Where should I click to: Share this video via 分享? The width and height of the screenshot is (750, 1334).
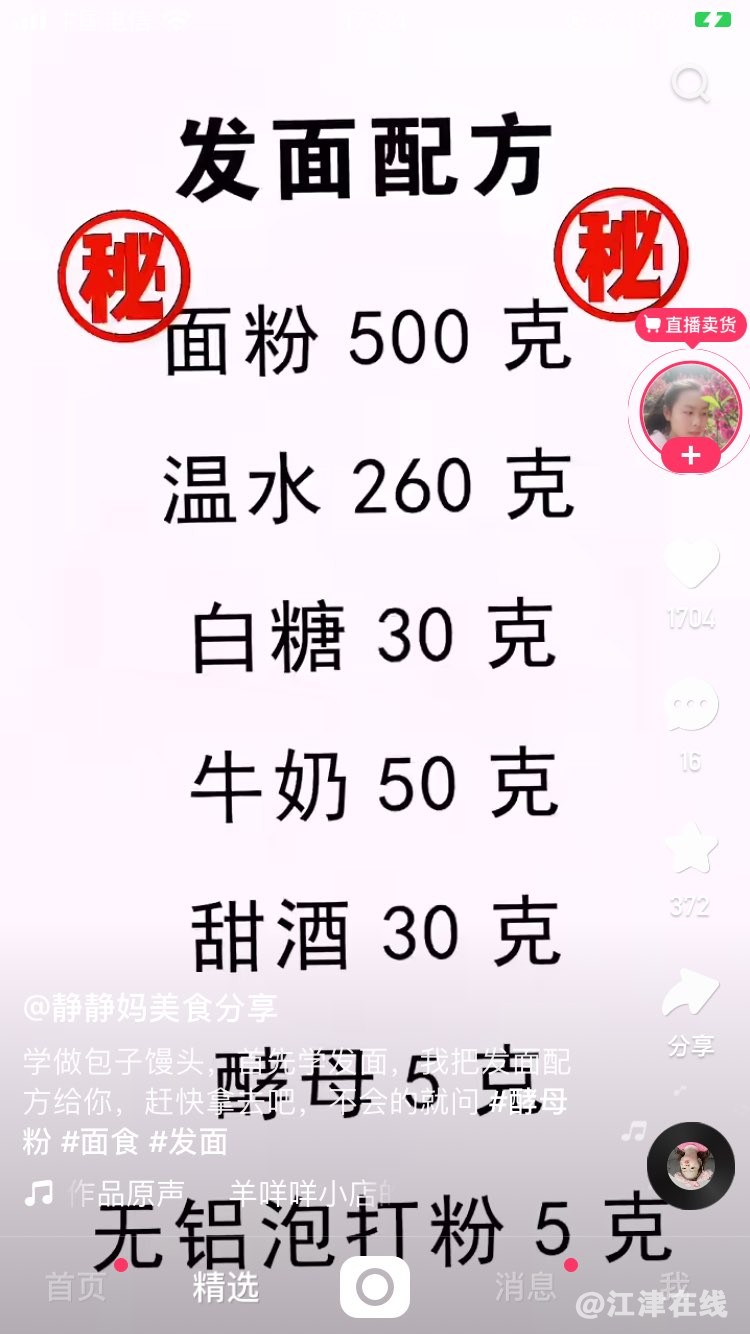point(691,995)
